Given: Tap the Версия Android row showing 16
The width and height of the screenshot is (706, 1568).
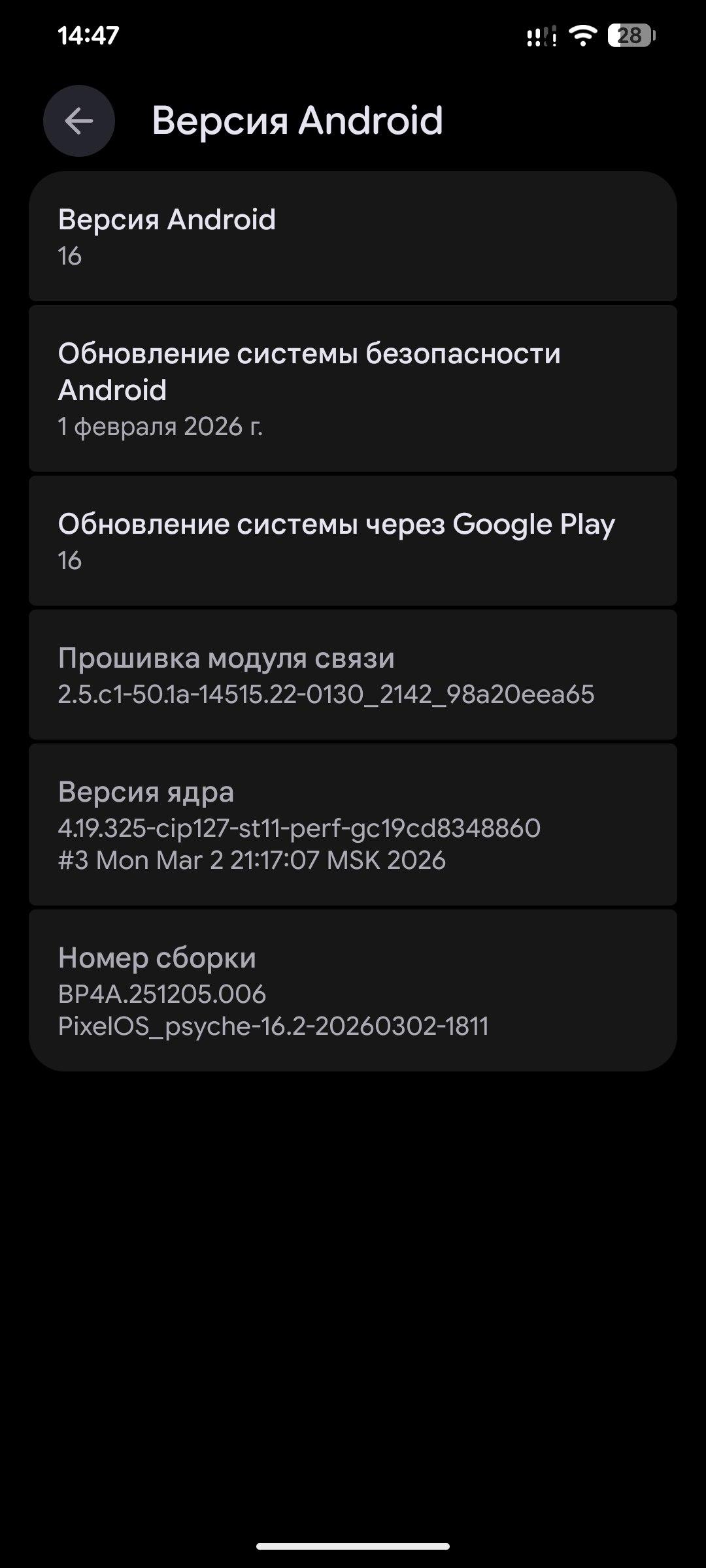Looking at the screenshot, I should pyautogui.click(x=353, y=237).
